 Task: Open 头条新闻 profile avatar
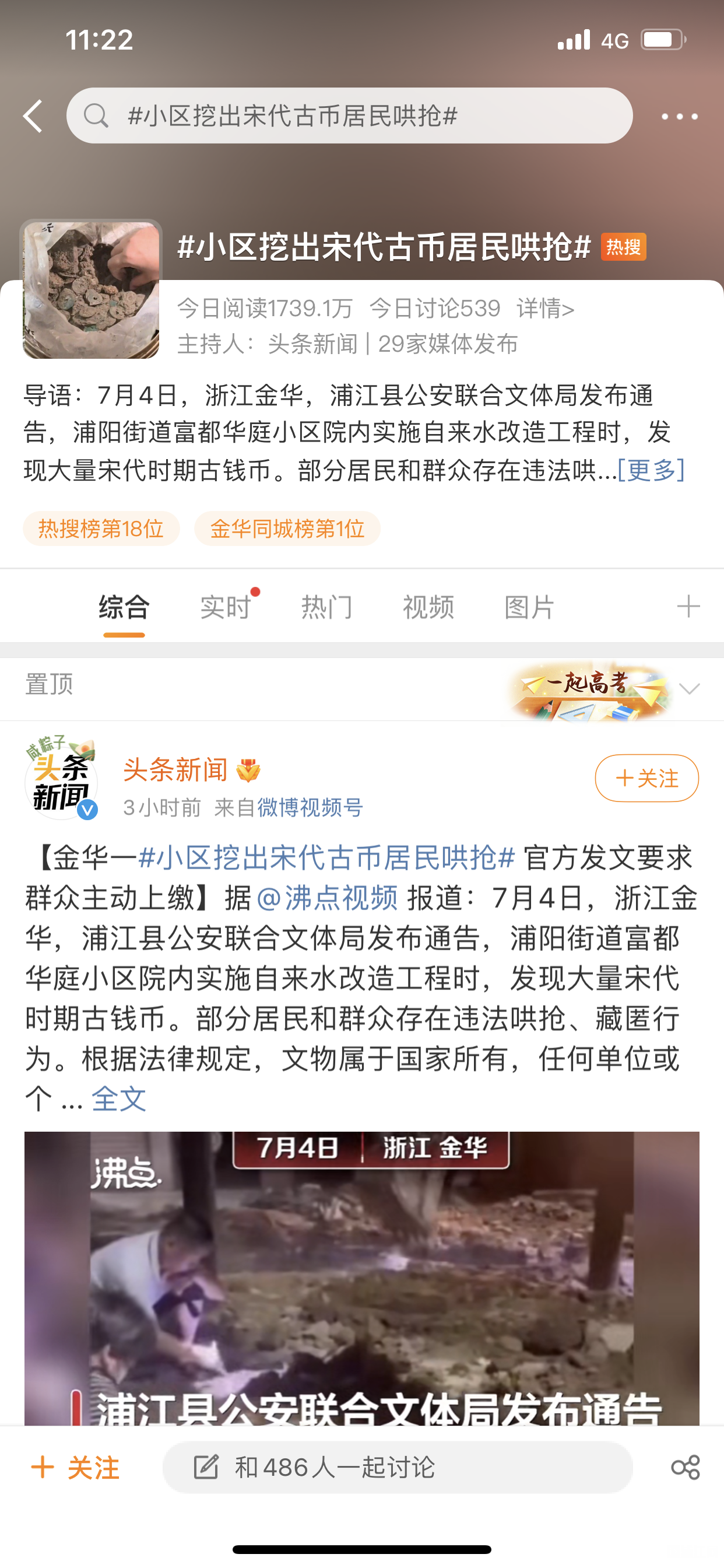click(61, 778)
